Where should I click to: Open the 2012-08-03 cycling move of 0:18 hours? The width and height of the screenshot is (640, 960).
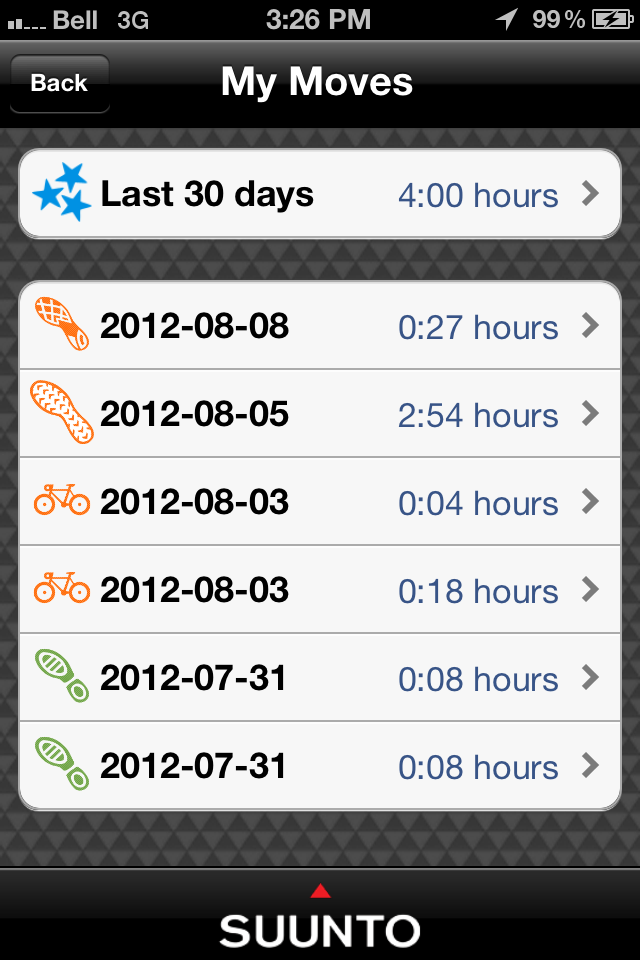tap(320, 590)
